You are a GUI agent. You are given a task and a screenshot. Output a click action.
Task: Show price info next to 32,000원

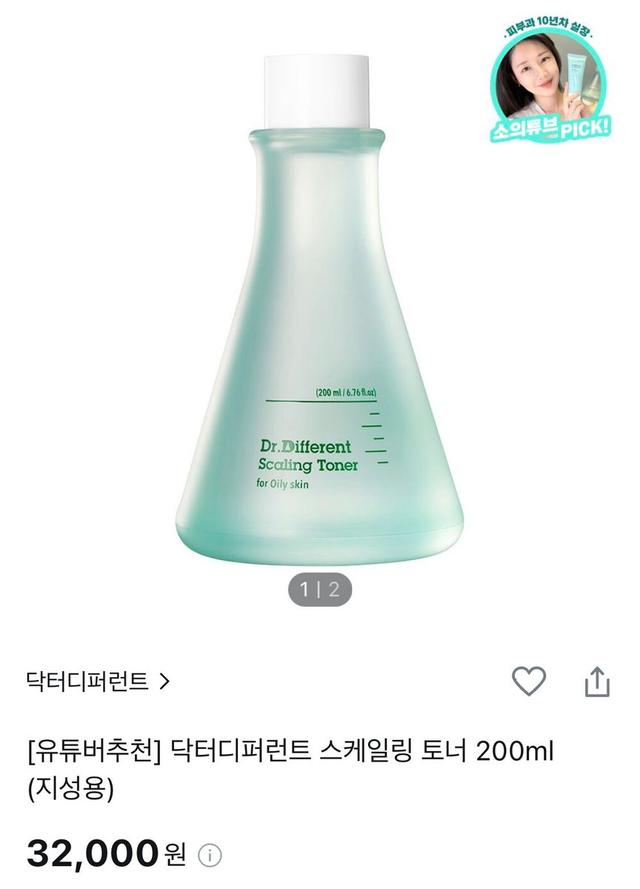pyautogui.click(x=209, y=856)
